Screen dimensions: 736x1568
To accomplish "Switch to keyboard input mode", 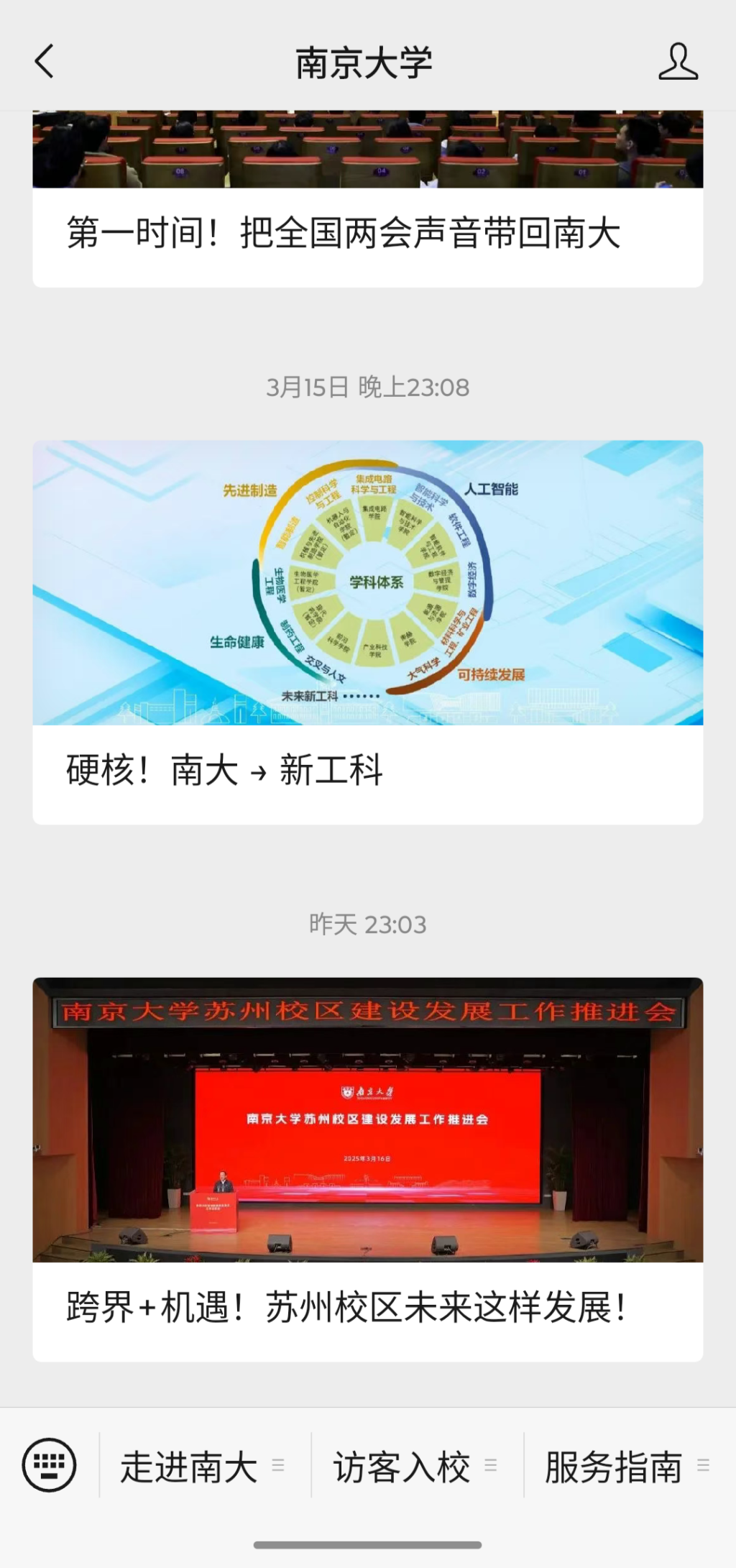I will tap(49, 1465).
